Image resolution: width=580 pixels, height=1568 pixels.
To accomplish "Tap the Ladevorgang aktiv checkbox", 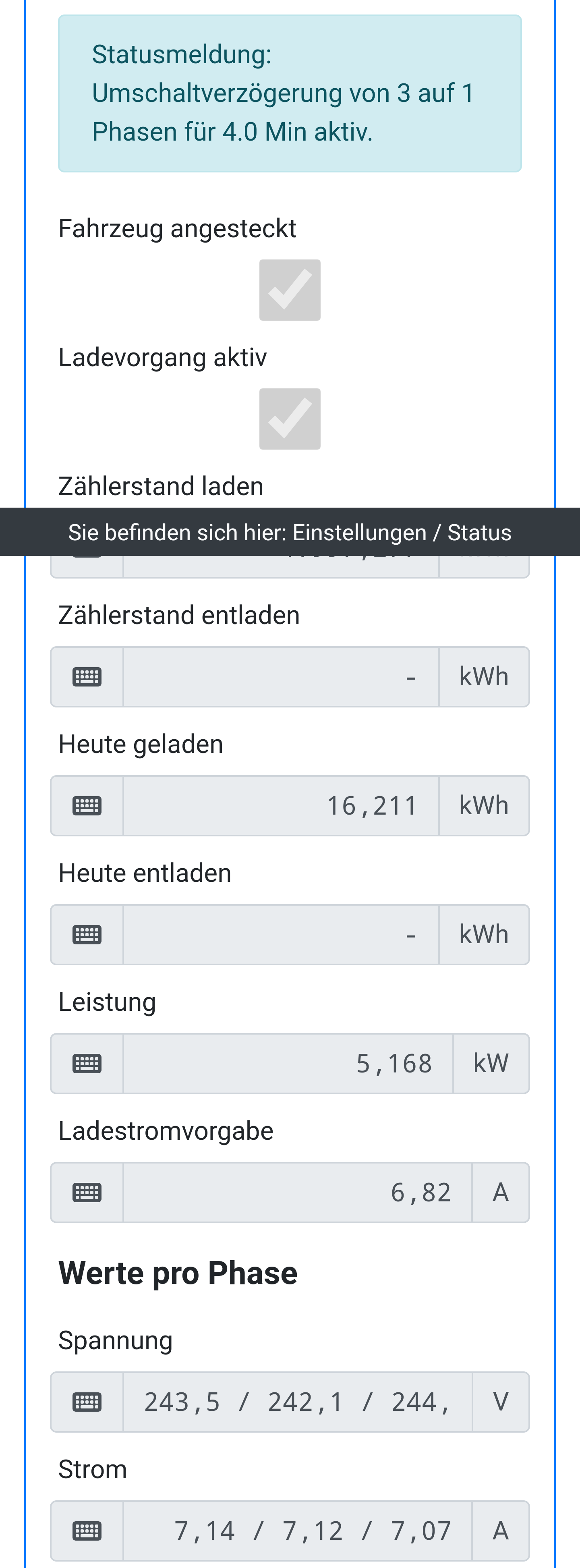I will [290, 419].
